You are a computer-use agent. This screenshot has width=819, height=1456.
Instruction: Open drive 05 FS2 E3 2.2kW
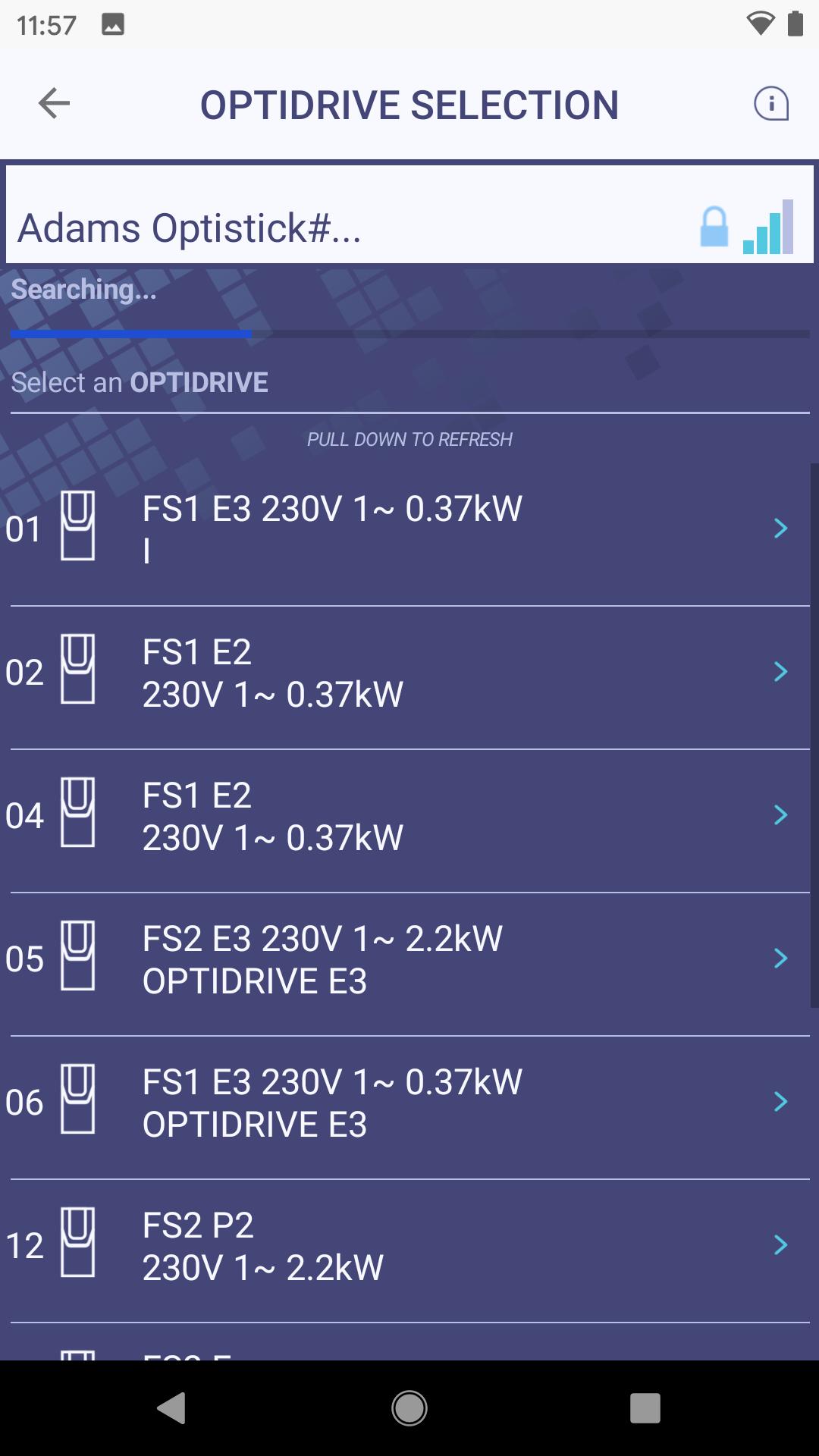tap(409, 959)
